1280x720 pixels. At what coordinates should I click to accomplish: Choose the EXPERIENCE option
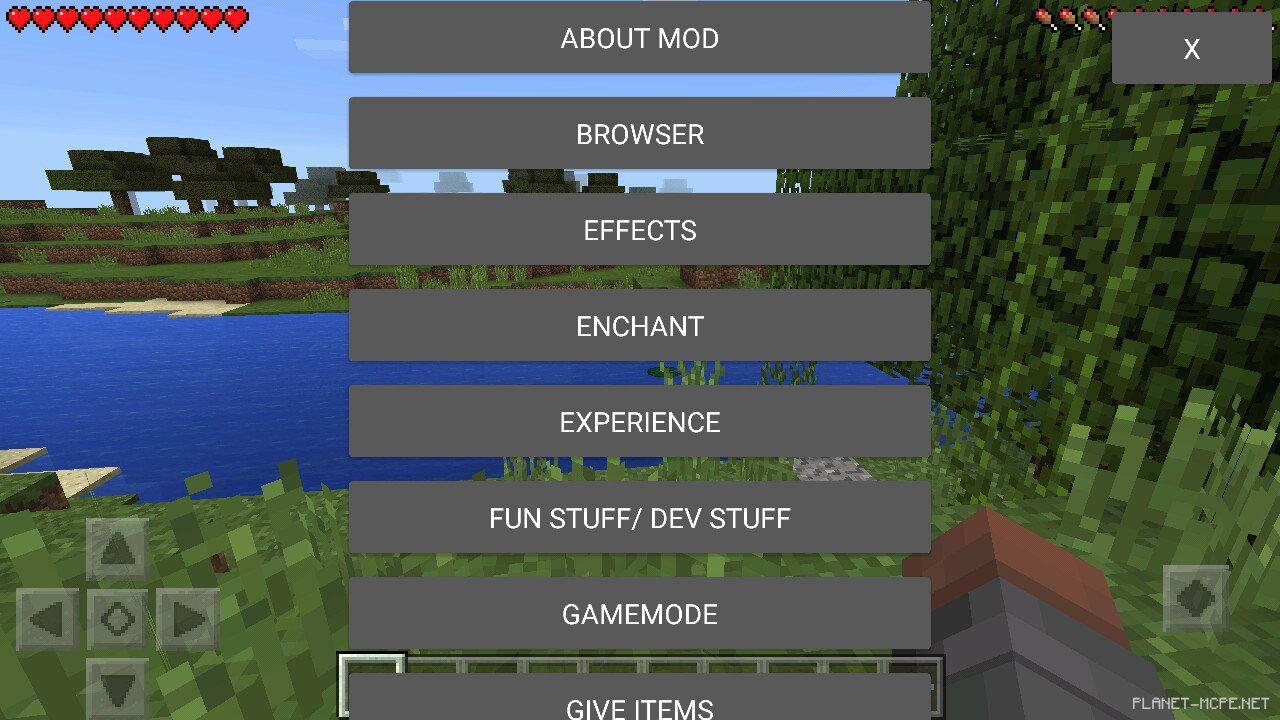[639, 422]
